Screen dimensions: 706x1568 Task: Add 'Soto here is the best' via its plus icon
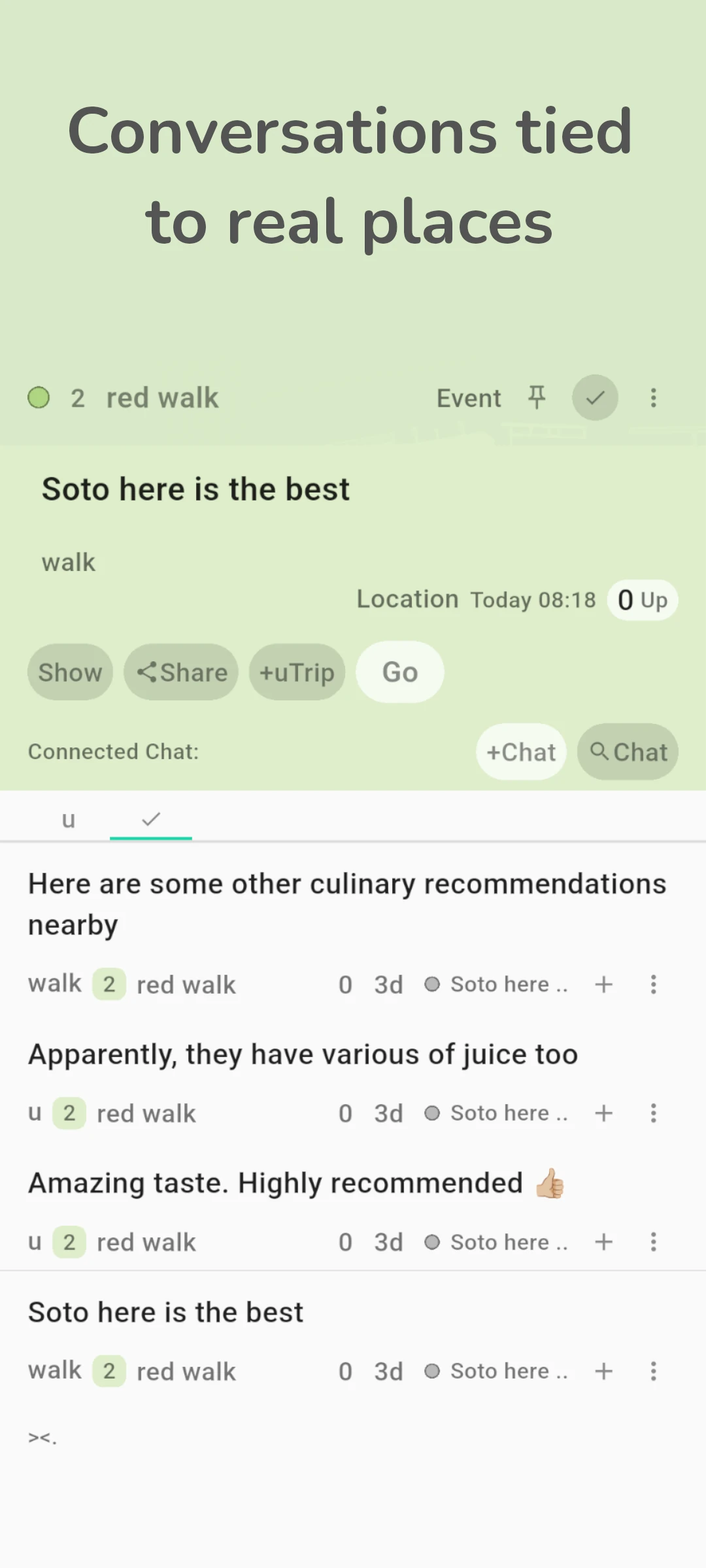[603, 1371]
